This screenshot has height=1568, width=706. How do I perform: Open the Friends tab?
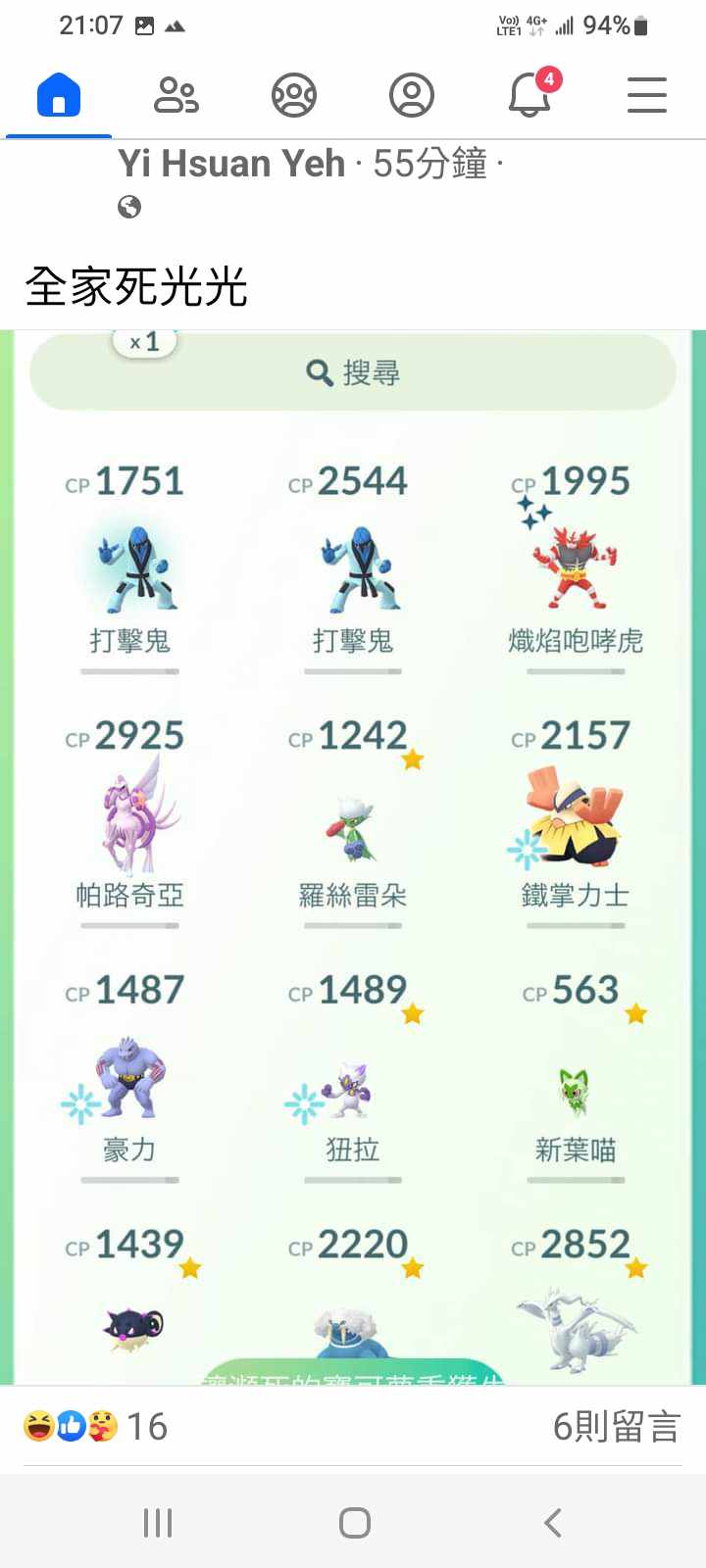176,96
